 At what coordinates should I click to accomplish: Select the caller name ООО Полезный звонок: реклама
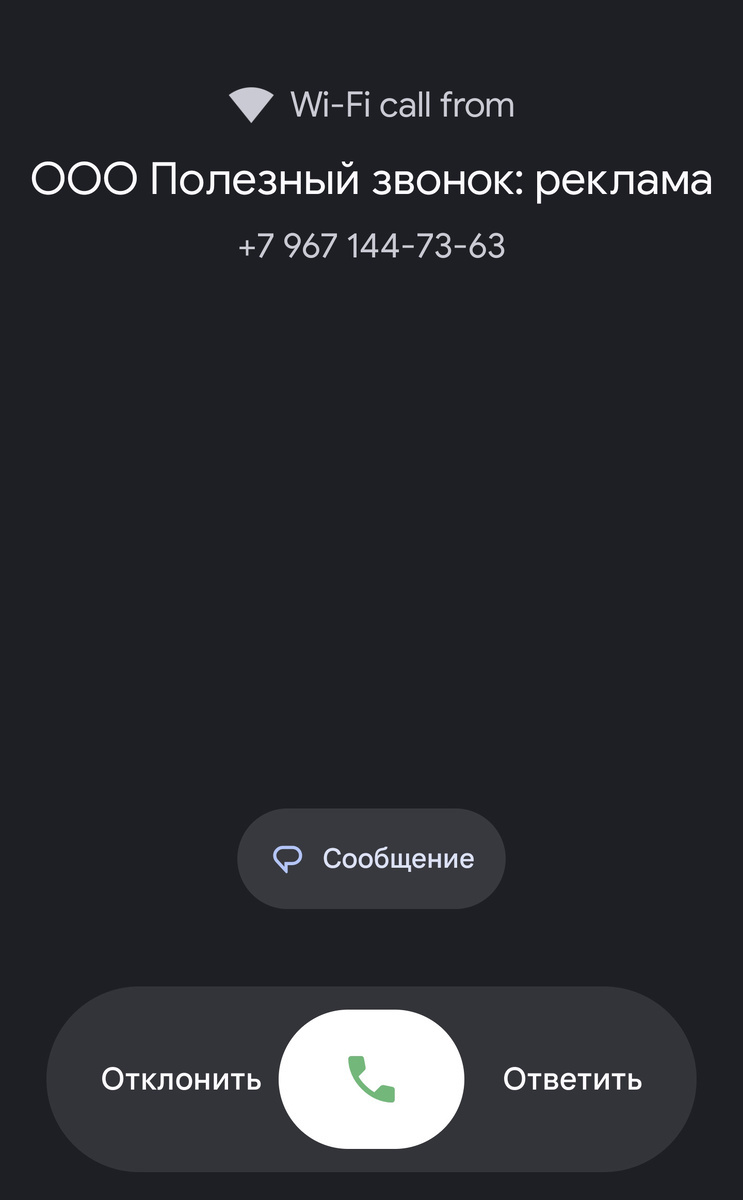click(x=371, y=180)
